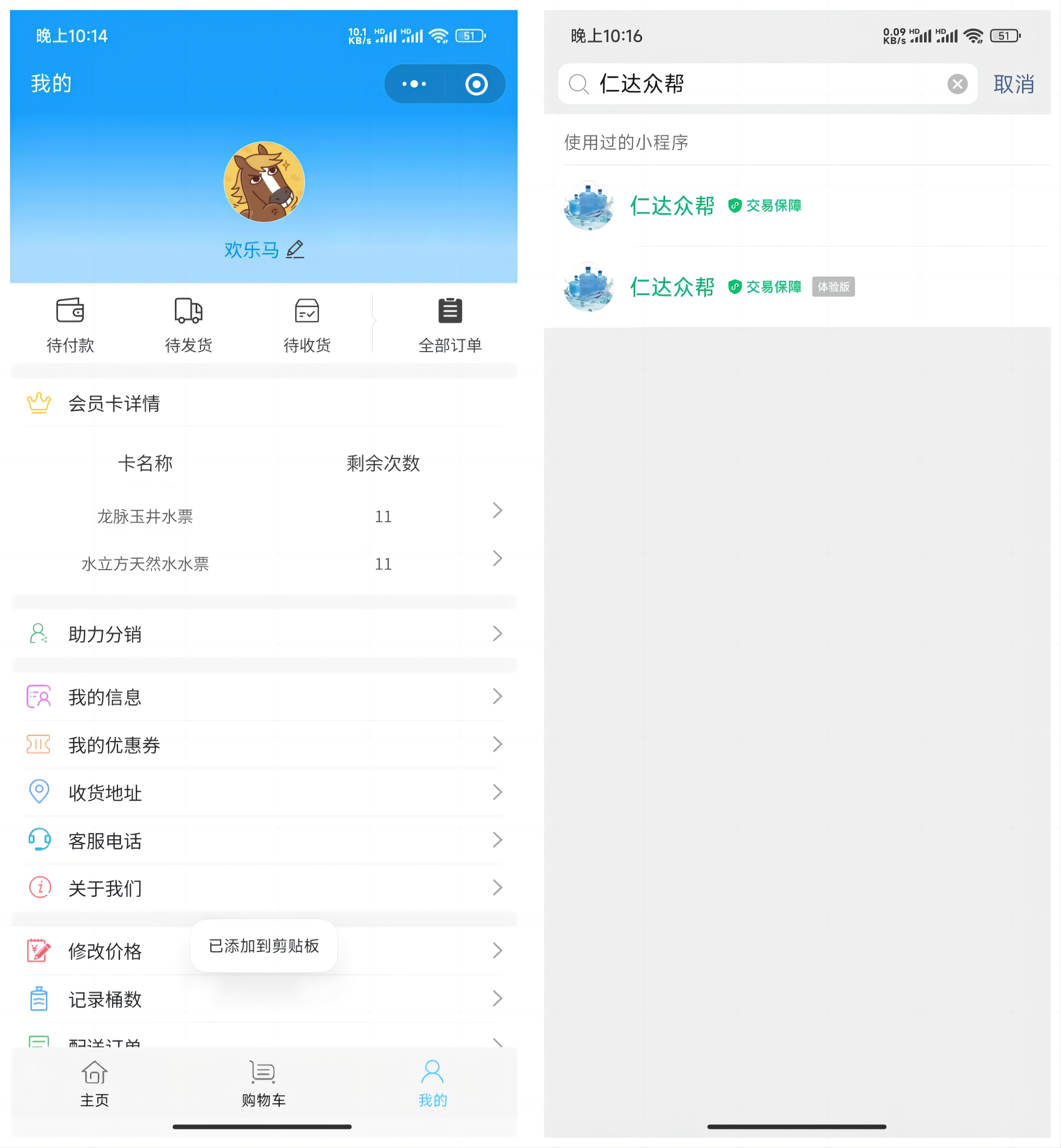Tap 取消 to cancel search
The height and width of the screenshot is (1148, 1061).
[x=1013, y=84]
